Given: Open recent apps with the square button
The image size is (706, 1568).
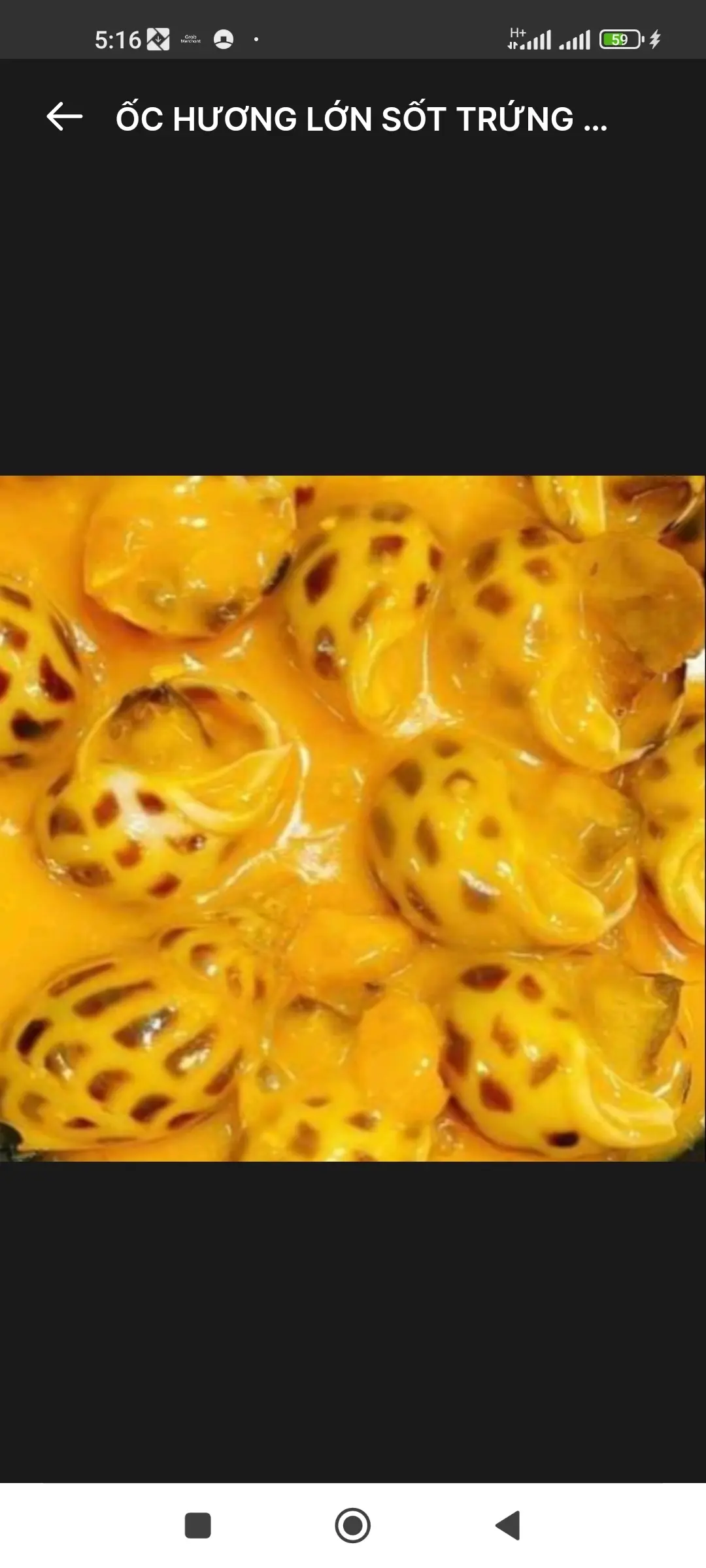Looking at the screenshot, I should [x=197, y=1526].
